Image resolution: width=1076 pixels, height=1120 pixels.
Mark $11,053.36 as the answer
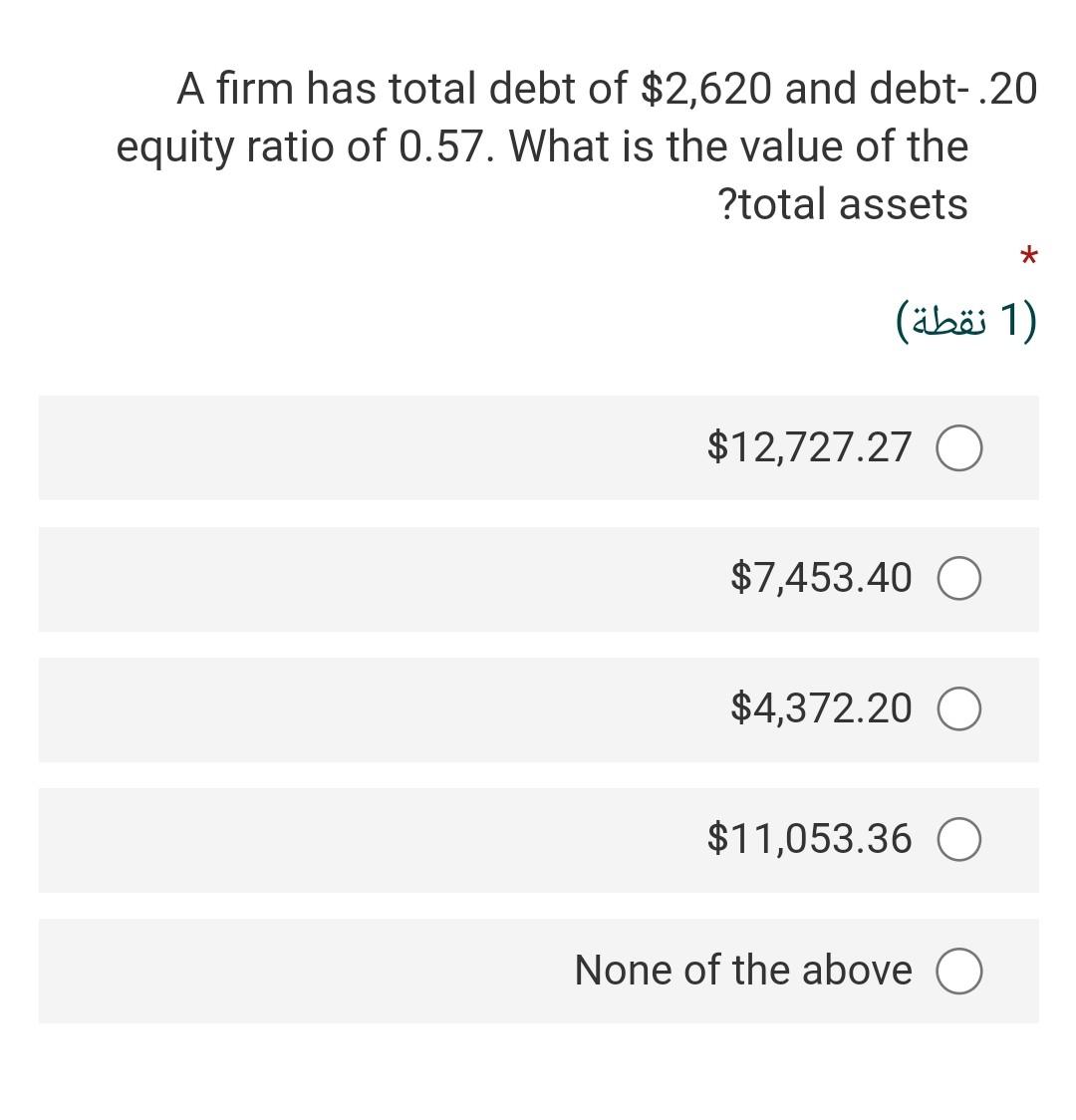tap(959, 840)
